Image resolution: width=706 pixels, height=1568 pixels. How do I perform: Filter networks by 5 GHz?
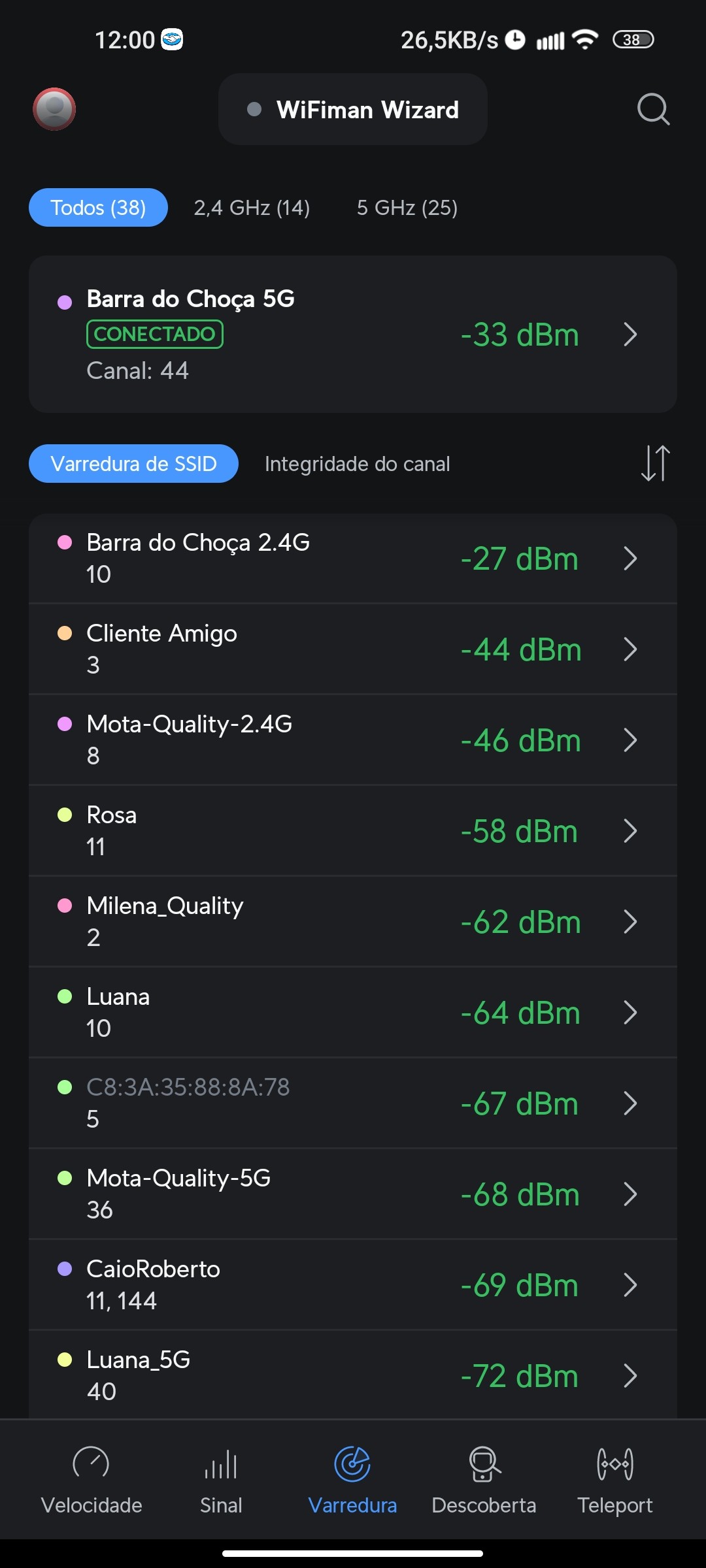[407, 208]
